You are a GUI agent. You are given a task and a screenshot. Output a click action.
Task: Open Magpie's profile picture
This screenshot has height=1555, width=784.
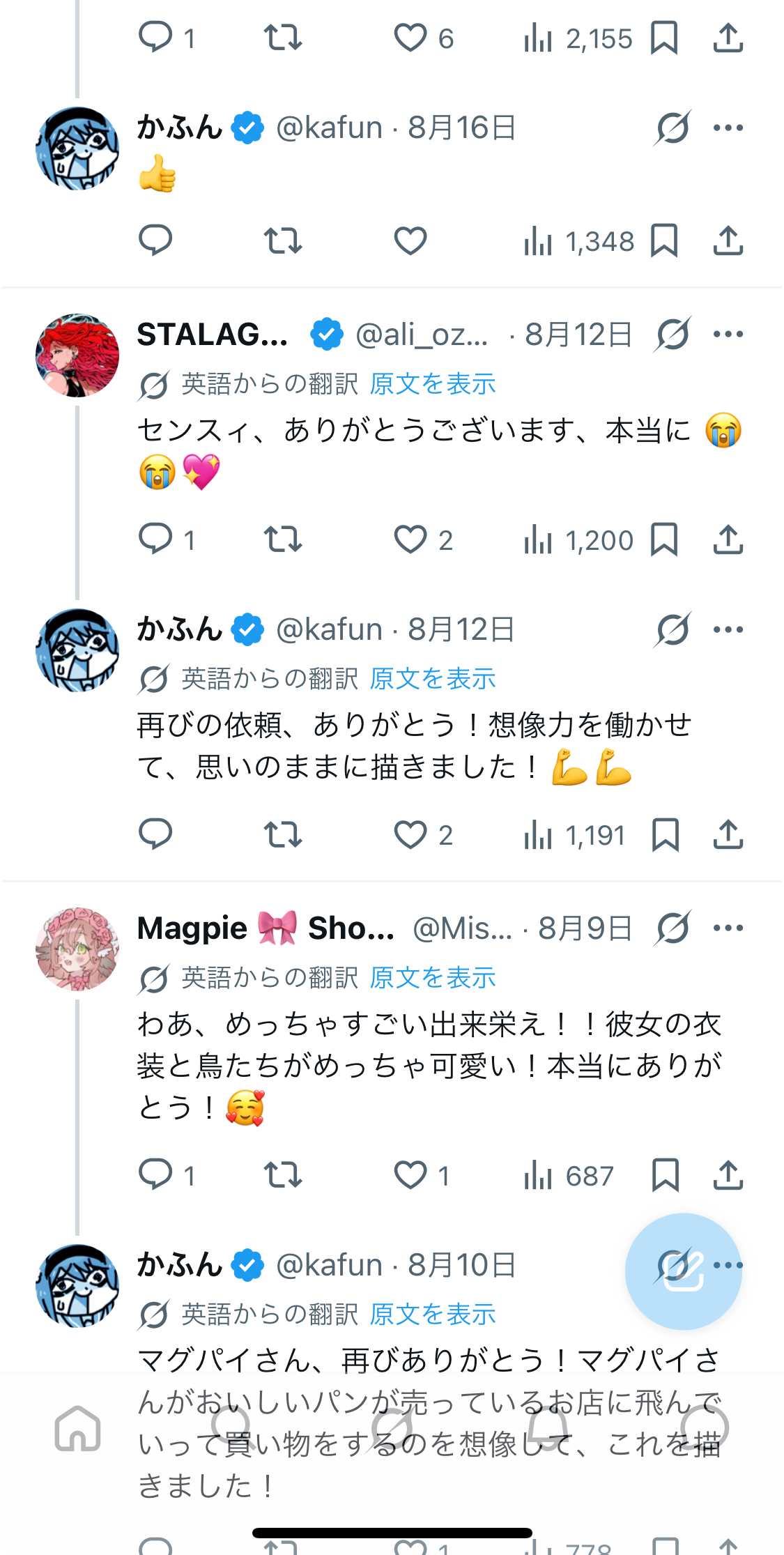(x=77, y=949)
